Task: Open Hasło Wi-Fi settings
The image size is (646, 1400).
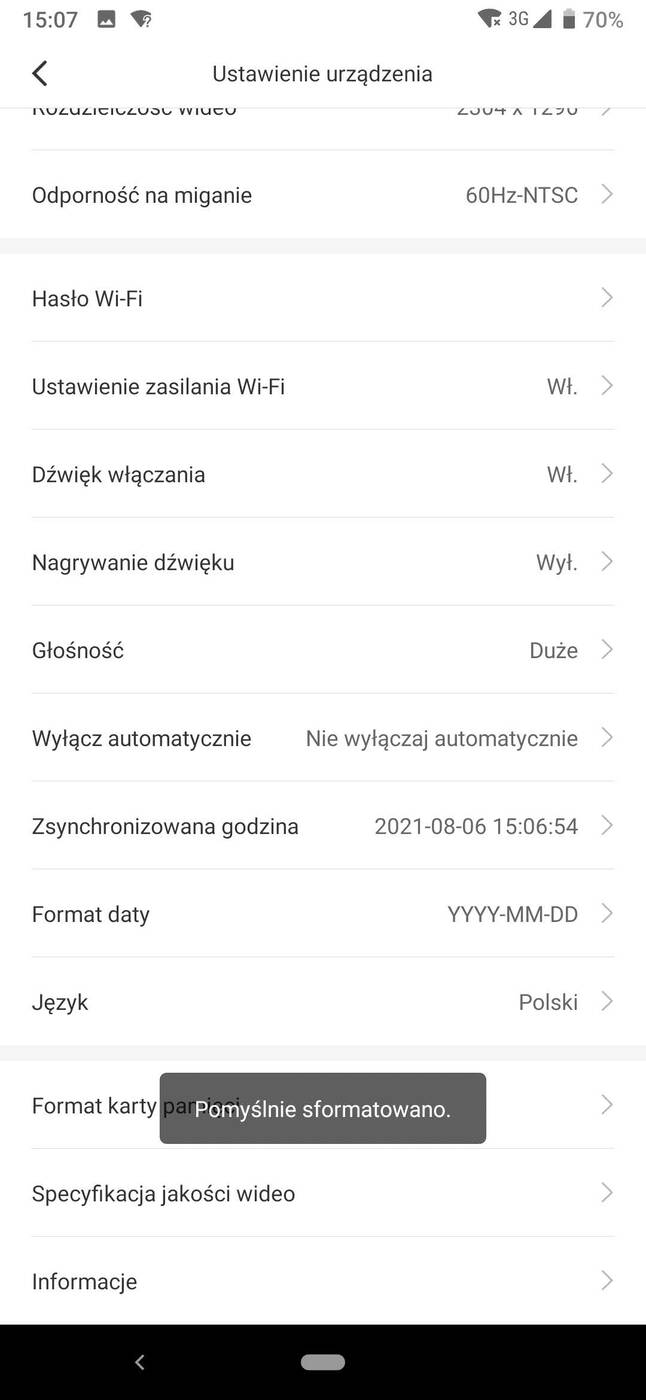Action: click(323, 298)
